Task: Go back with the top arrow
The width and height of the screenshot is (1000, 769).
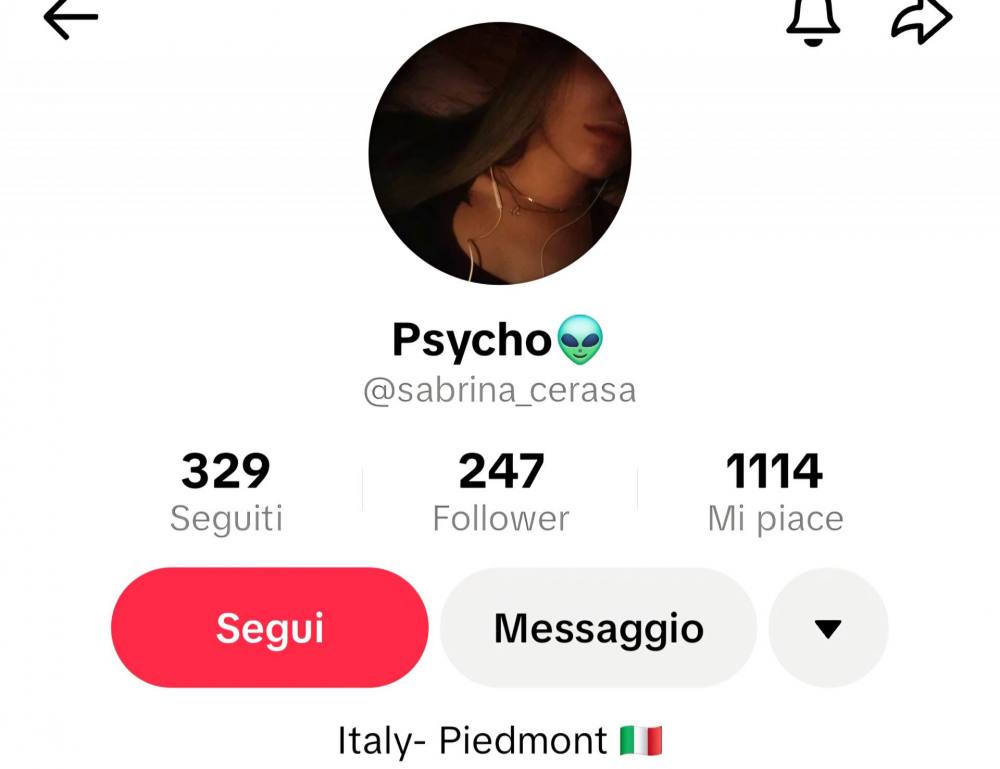Action: tap(71, 19)
